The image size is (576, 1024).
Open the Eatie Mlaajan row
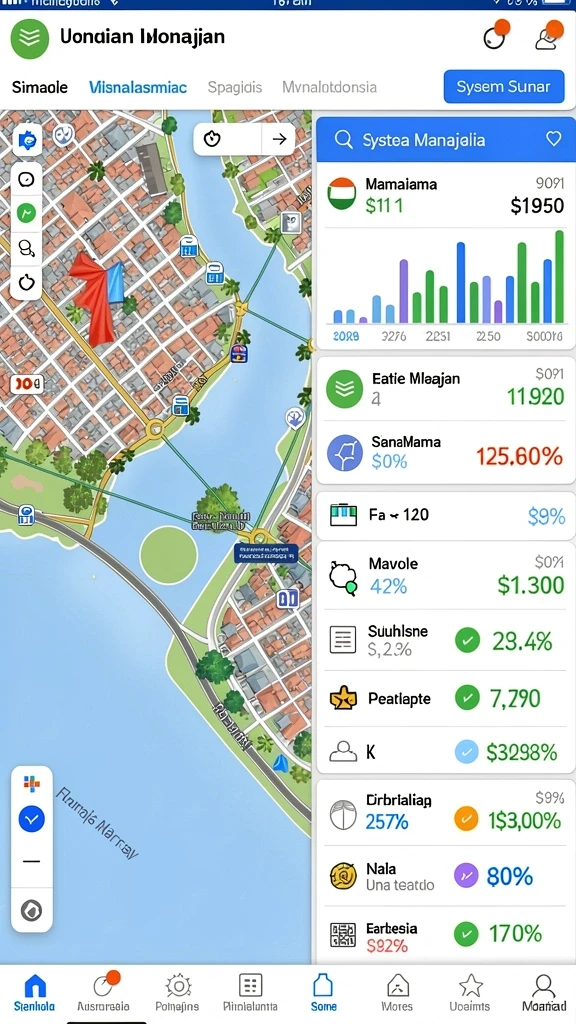pos(445,389)
